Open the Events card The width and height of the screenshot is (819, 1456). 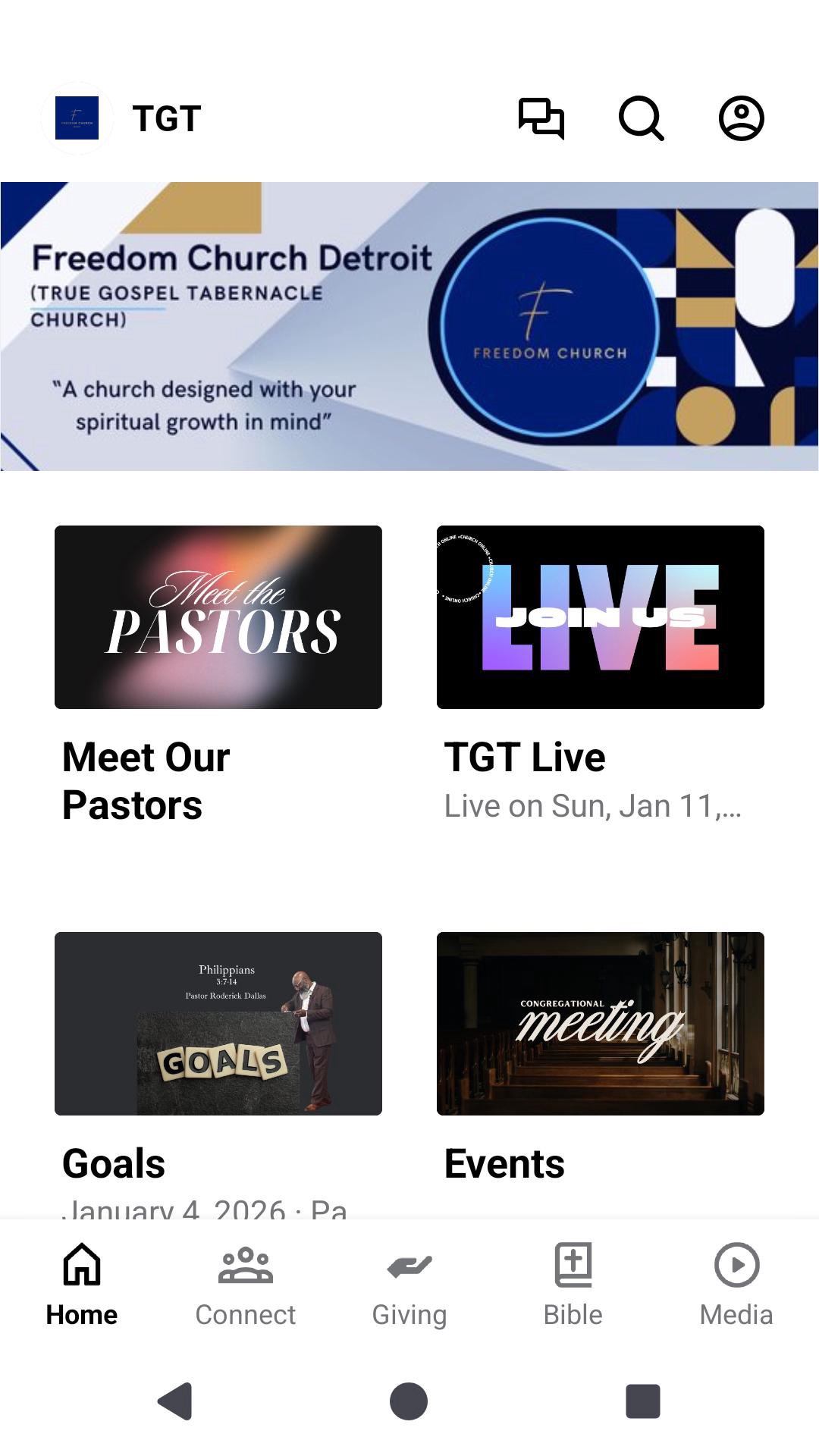pyautogui.click(x=601, y=1024)
